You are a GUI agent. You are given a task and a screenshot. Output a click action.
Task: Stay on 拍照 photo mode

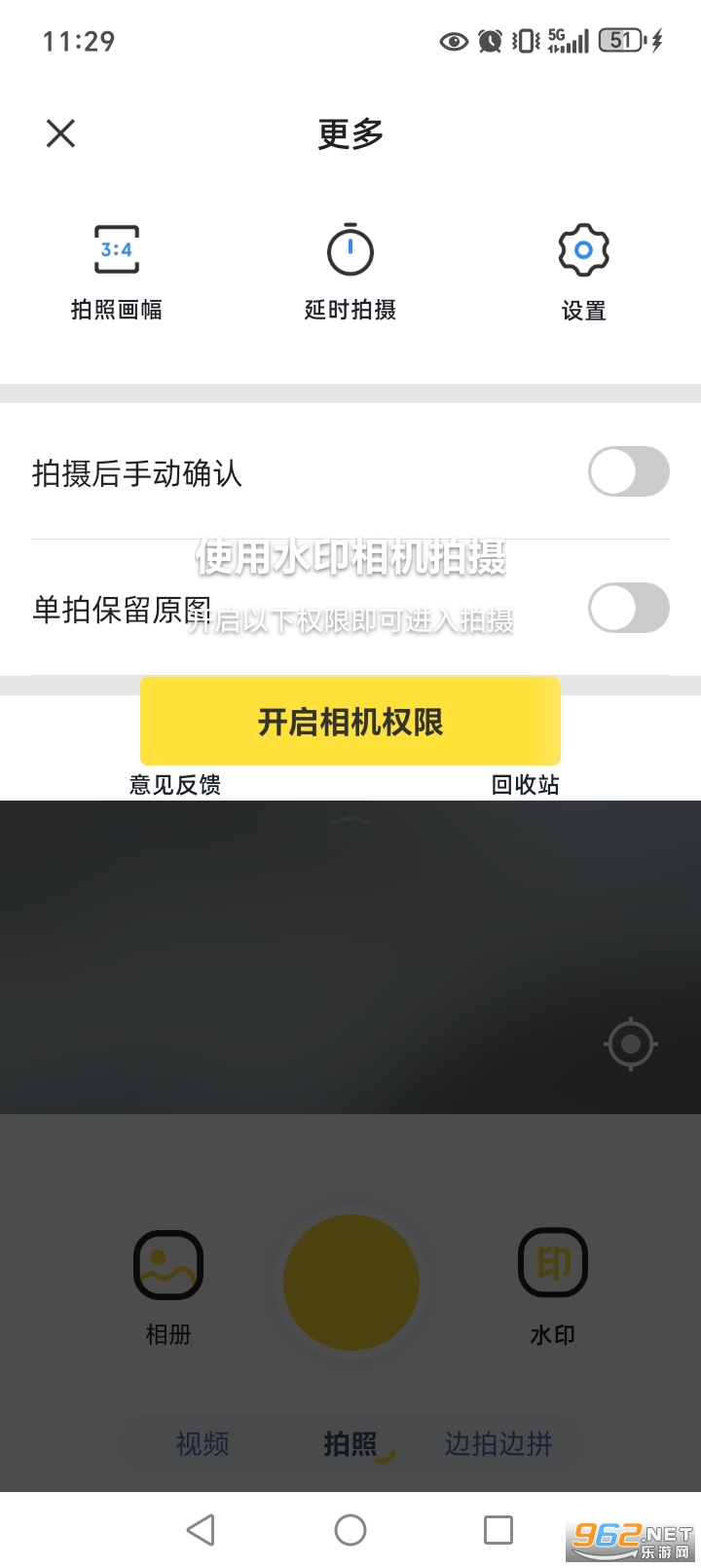(x=350, y=1444)
